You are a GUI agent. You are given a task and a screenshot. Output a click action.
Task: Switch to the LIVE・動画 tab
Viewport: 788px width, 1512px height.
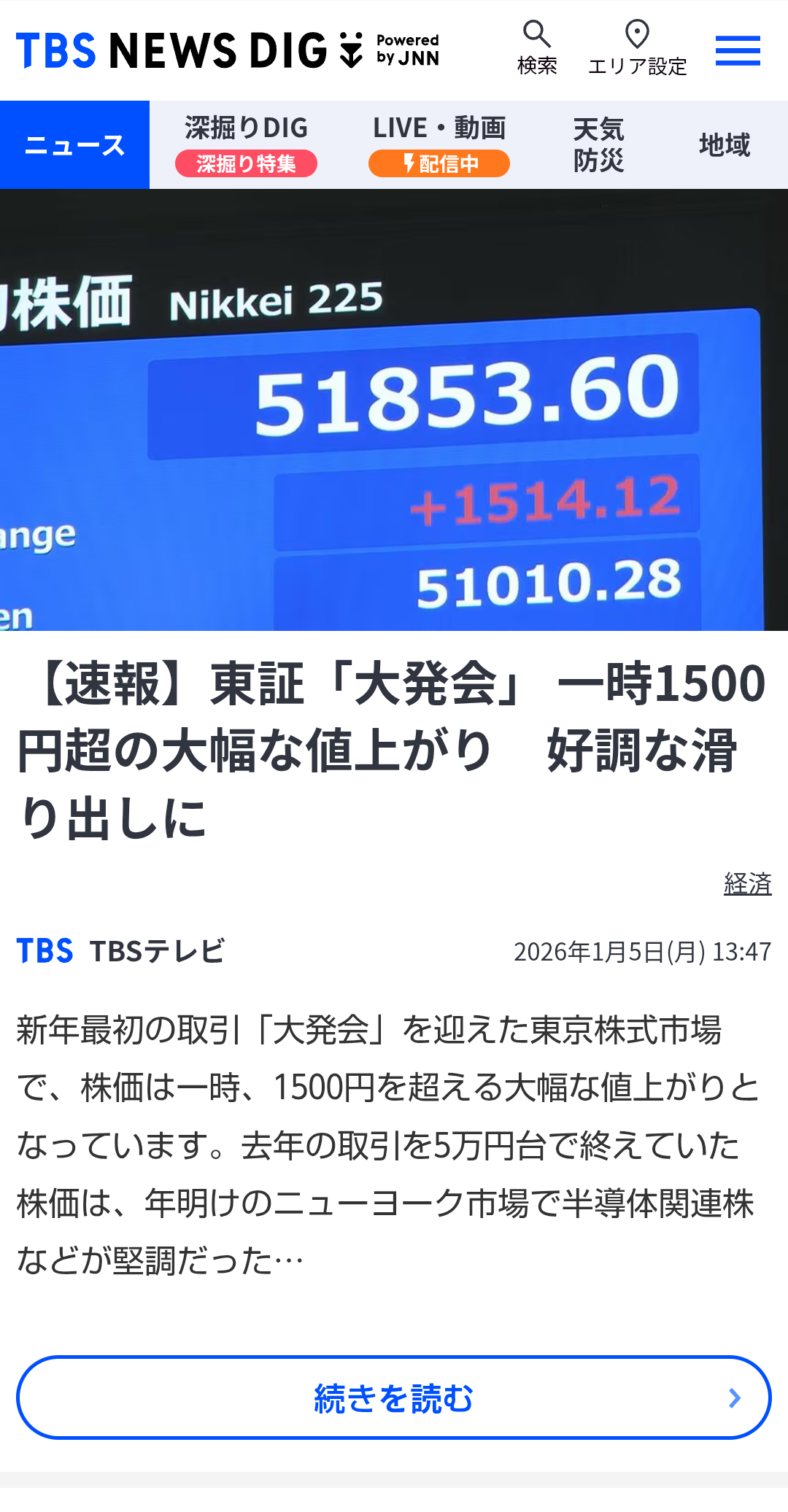tap(439, 145)
